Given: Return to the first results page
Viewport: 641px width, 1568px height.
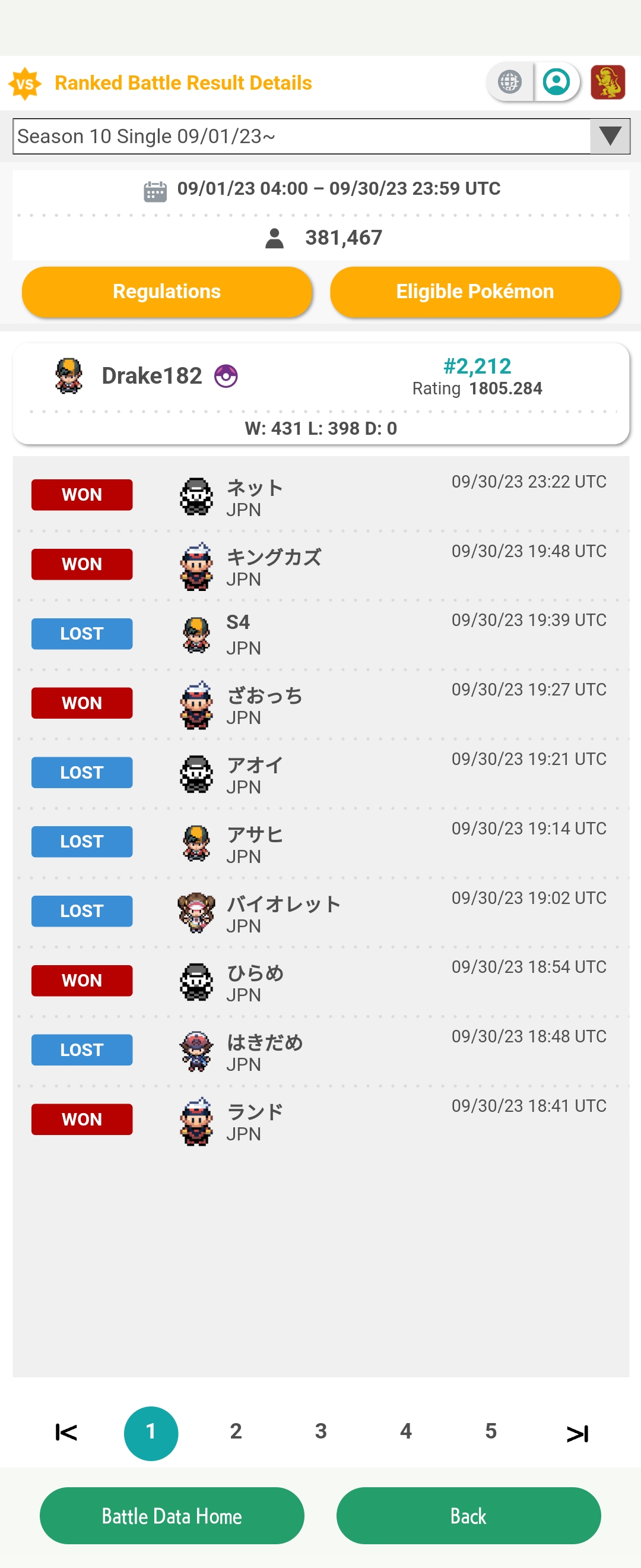Looking at the screenshot, I should [66, 1432].
